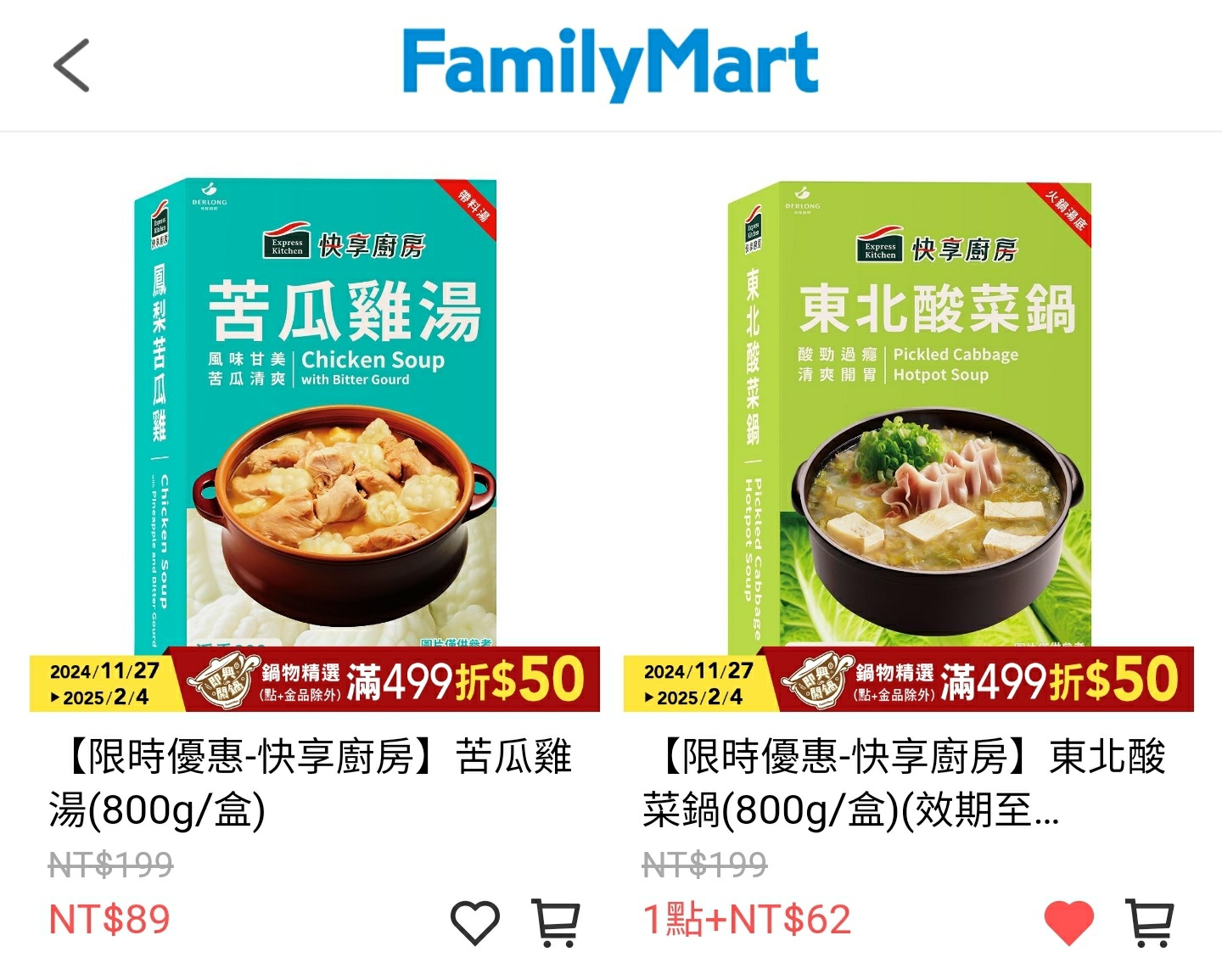Add 苦瓜雞湯 to favorites with the heart
Viewport: 1222px width, 980px height.
(x=474, y=922)
